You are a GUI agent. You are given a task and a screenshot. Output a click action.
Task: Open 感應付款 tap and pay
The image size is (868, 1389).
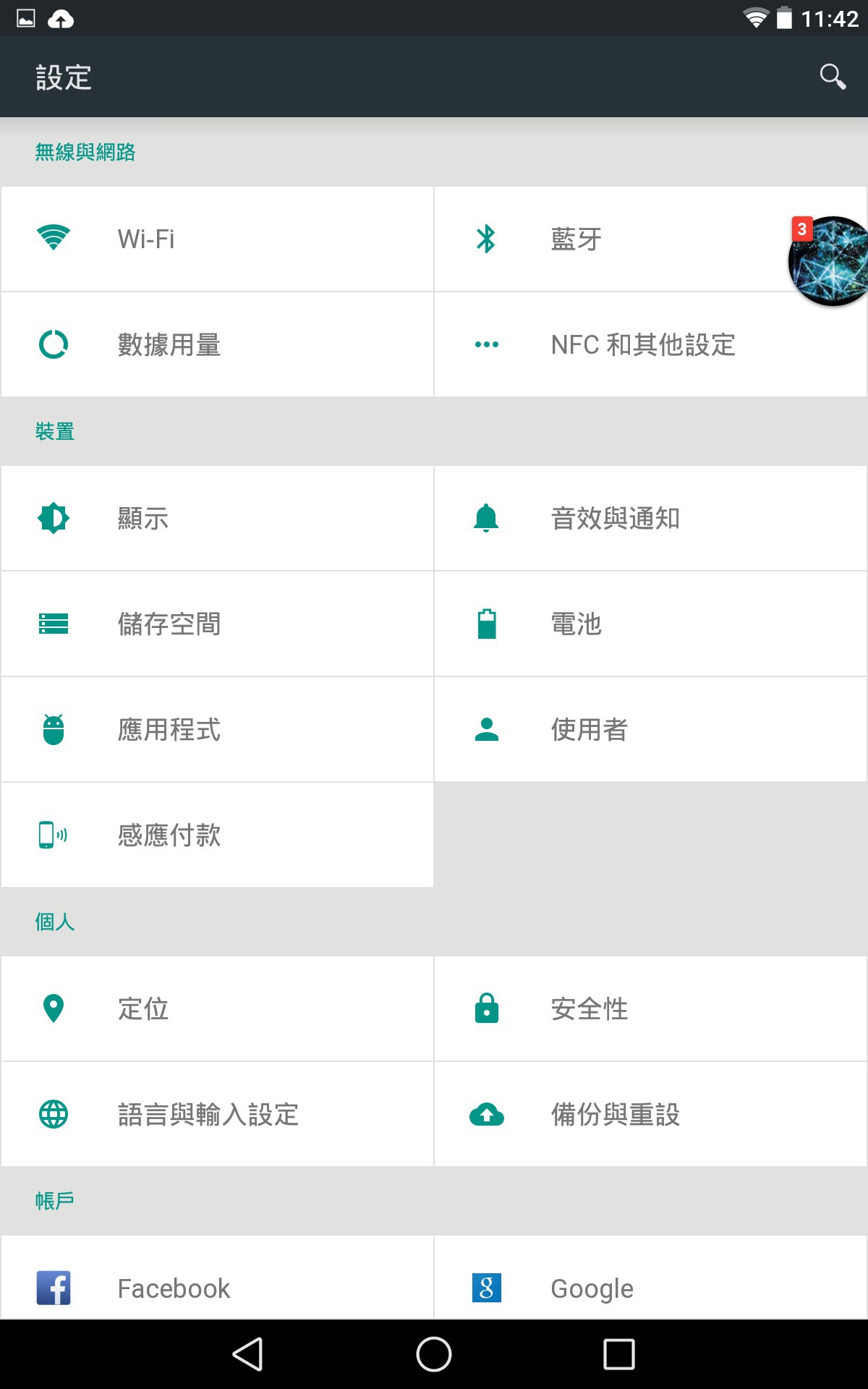pyautogui.click(x=217, y=835)
